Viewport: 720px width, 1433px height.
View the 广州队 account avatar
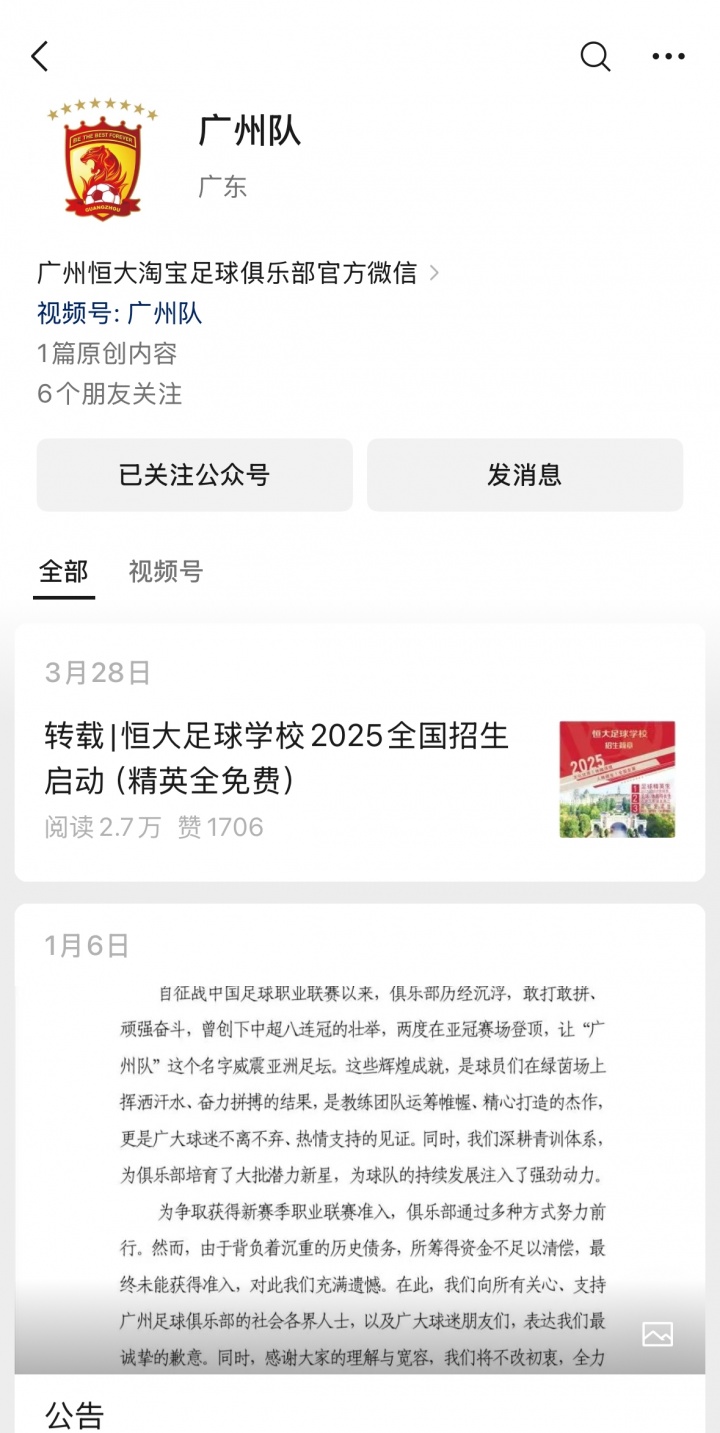click(102, 158)
